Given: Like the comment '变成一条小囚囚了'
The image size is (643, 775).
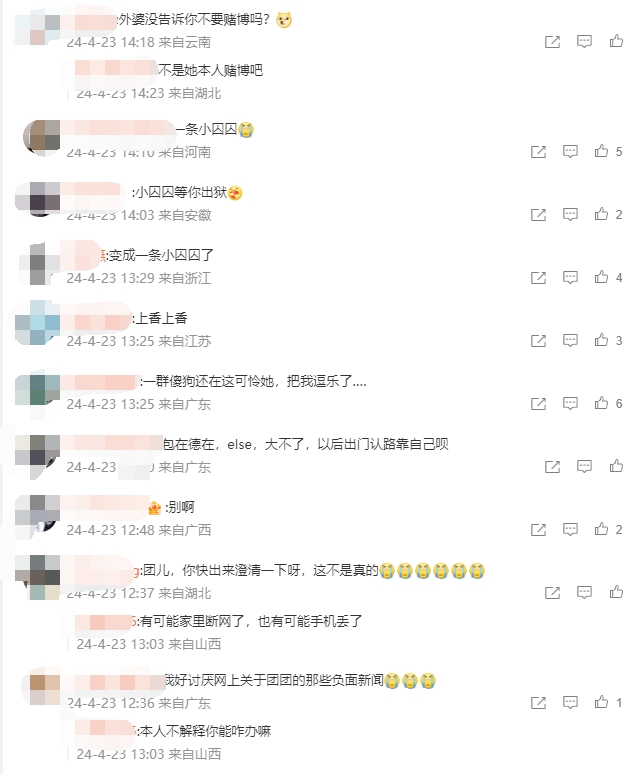Looking at the screenshot, I should [x=601, y=277].
